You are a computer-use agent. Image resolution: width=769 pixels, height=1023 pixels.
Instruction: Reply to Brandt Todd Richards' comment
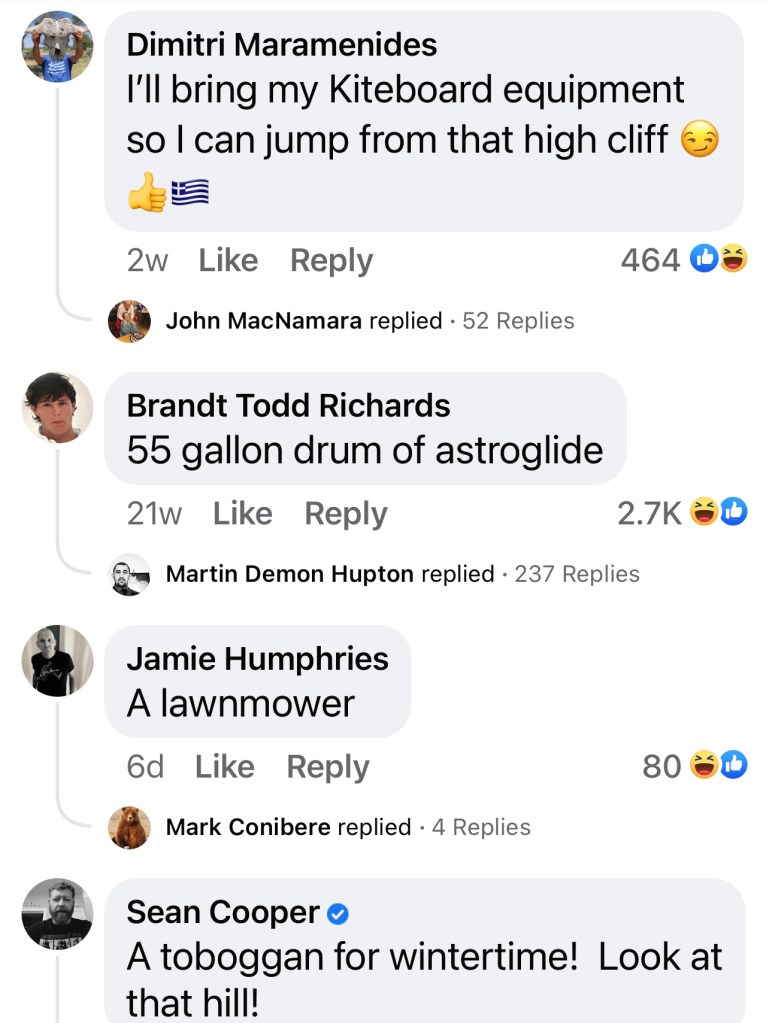point(345,514)
